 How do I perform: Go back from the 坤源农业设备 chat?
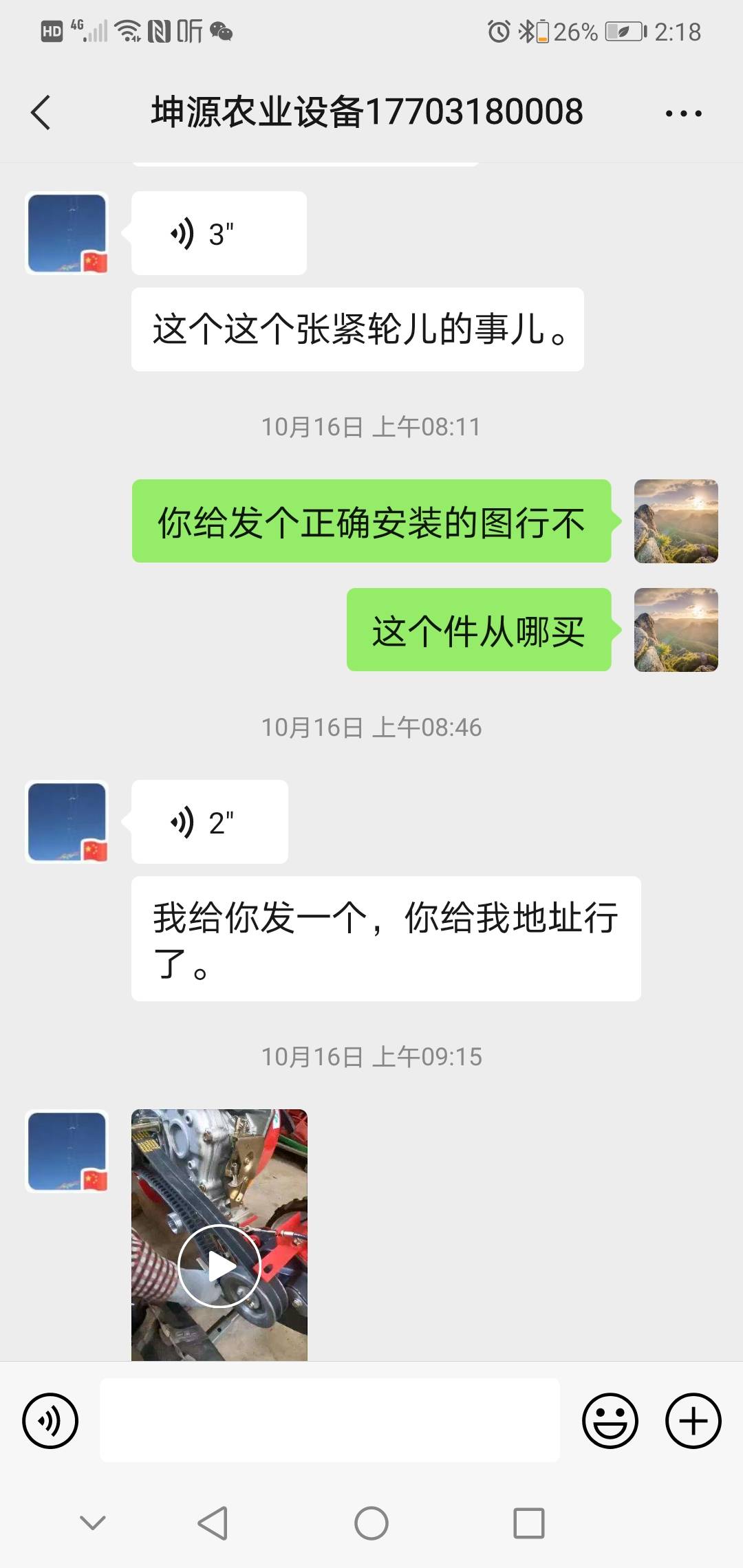pyautogui.click(x=41, y=112)
